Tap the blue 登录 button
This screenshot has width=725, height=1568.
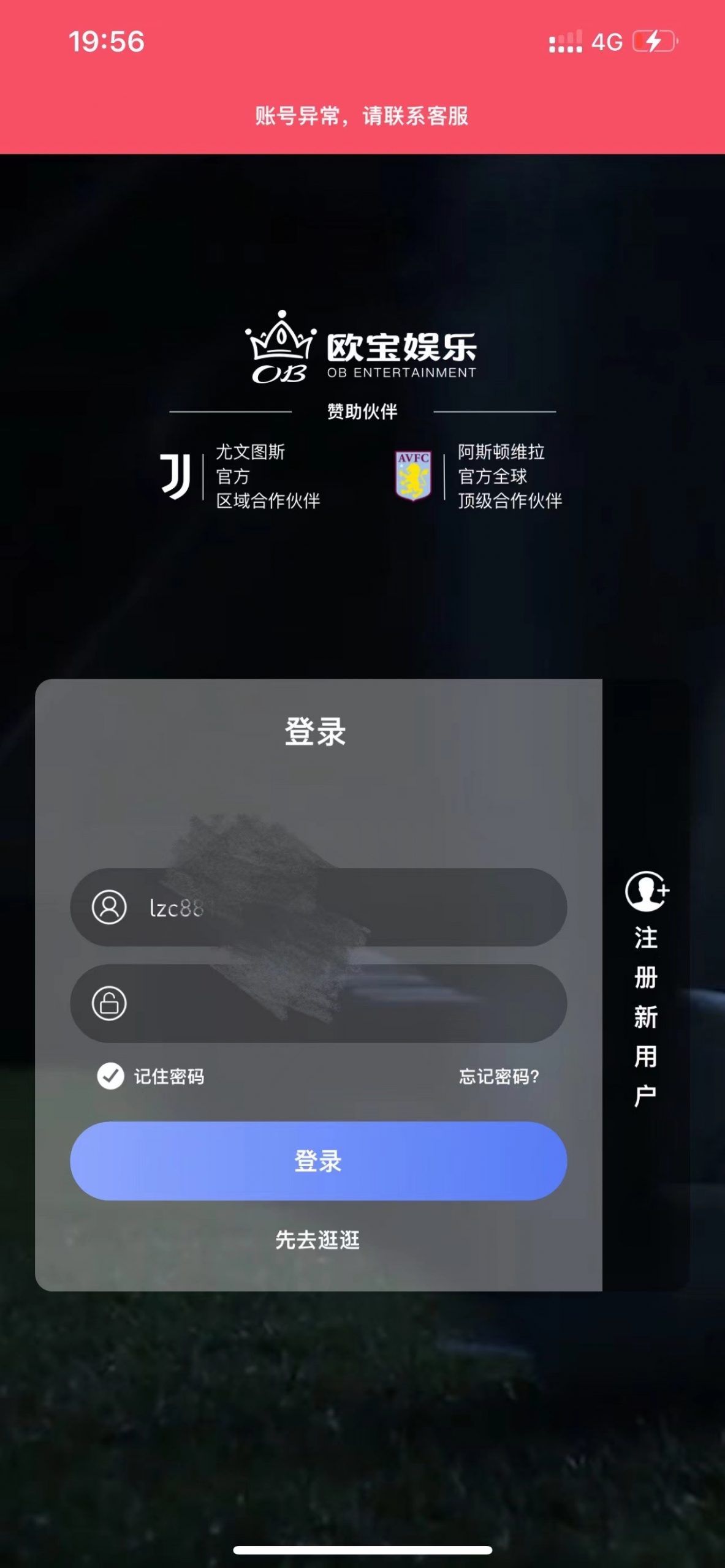[318, 1161]
